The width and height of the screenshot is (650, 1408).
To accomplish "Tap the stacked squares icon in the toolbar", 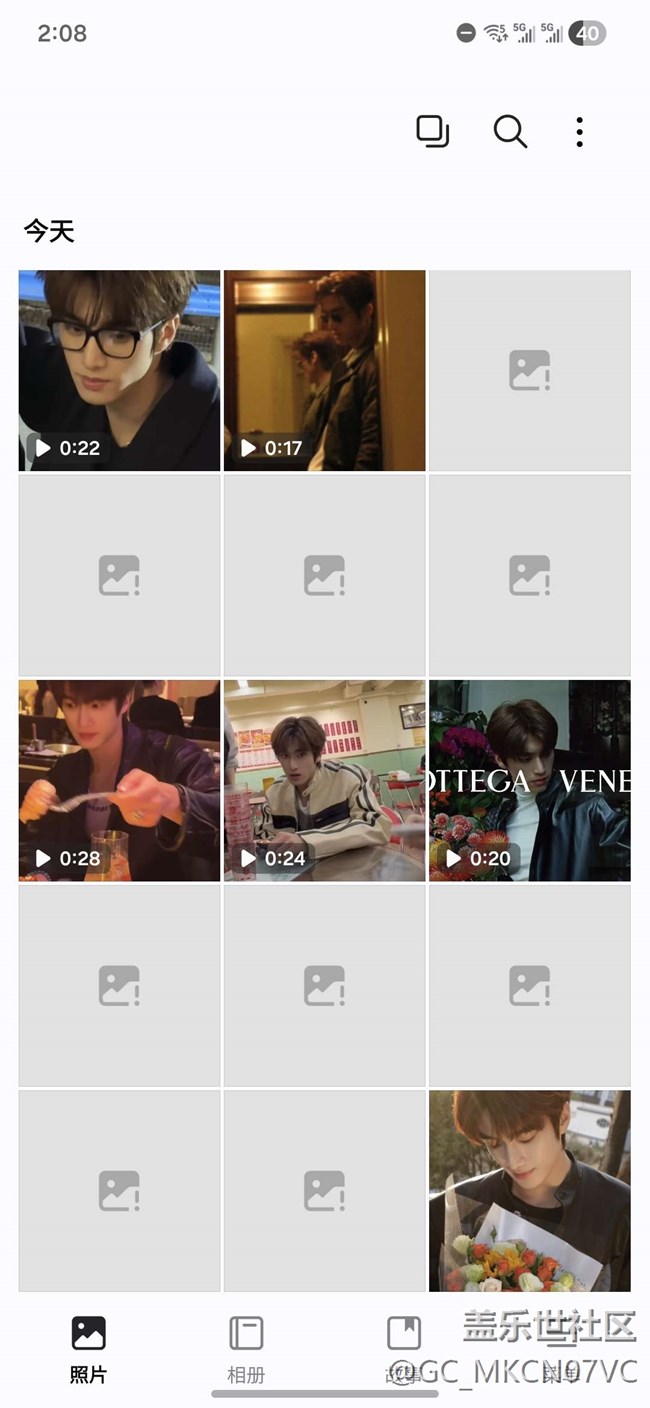I will tap(432, 132).
